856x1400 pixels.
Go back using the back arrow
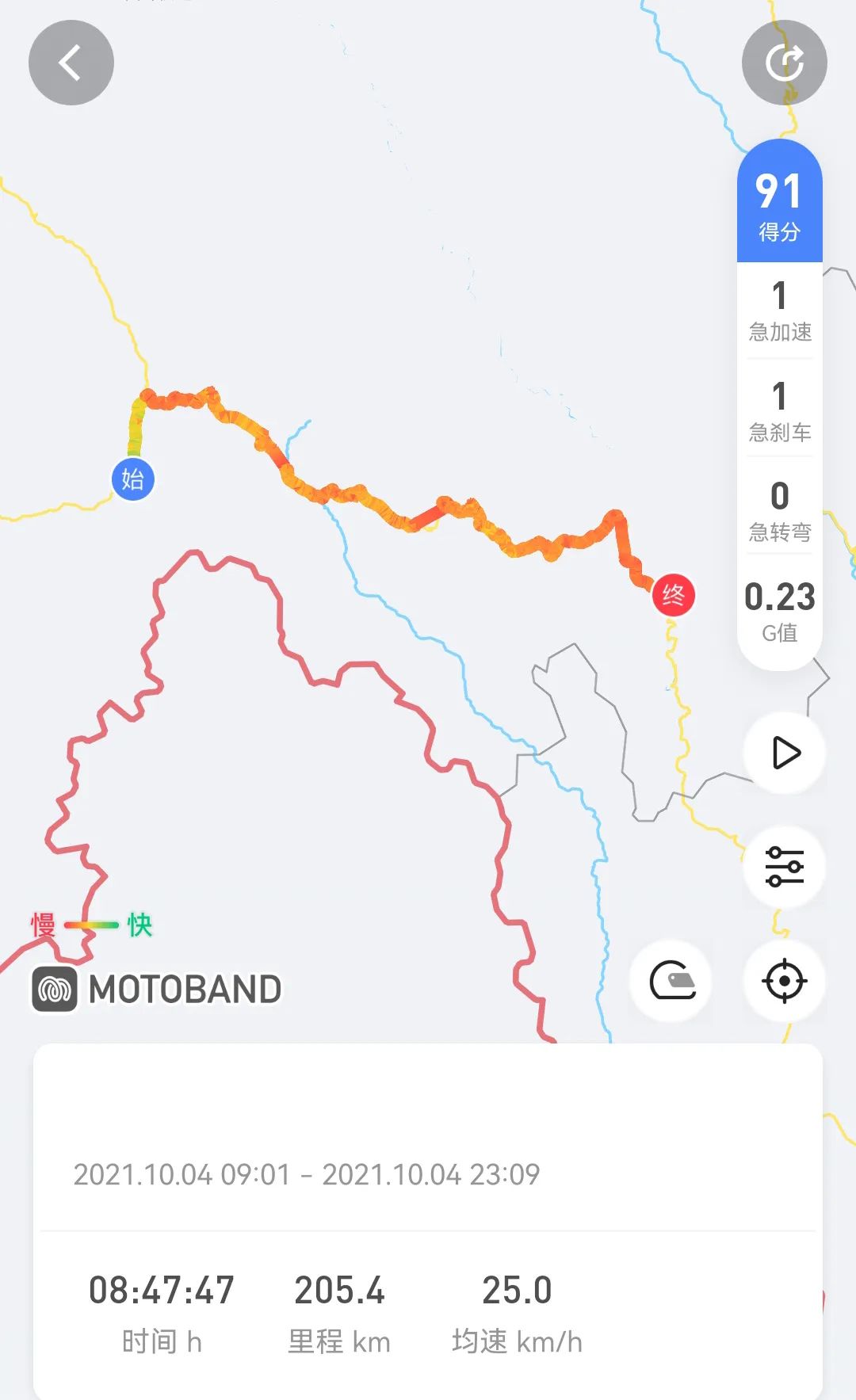pyautogui.click(x=71, y=63)
